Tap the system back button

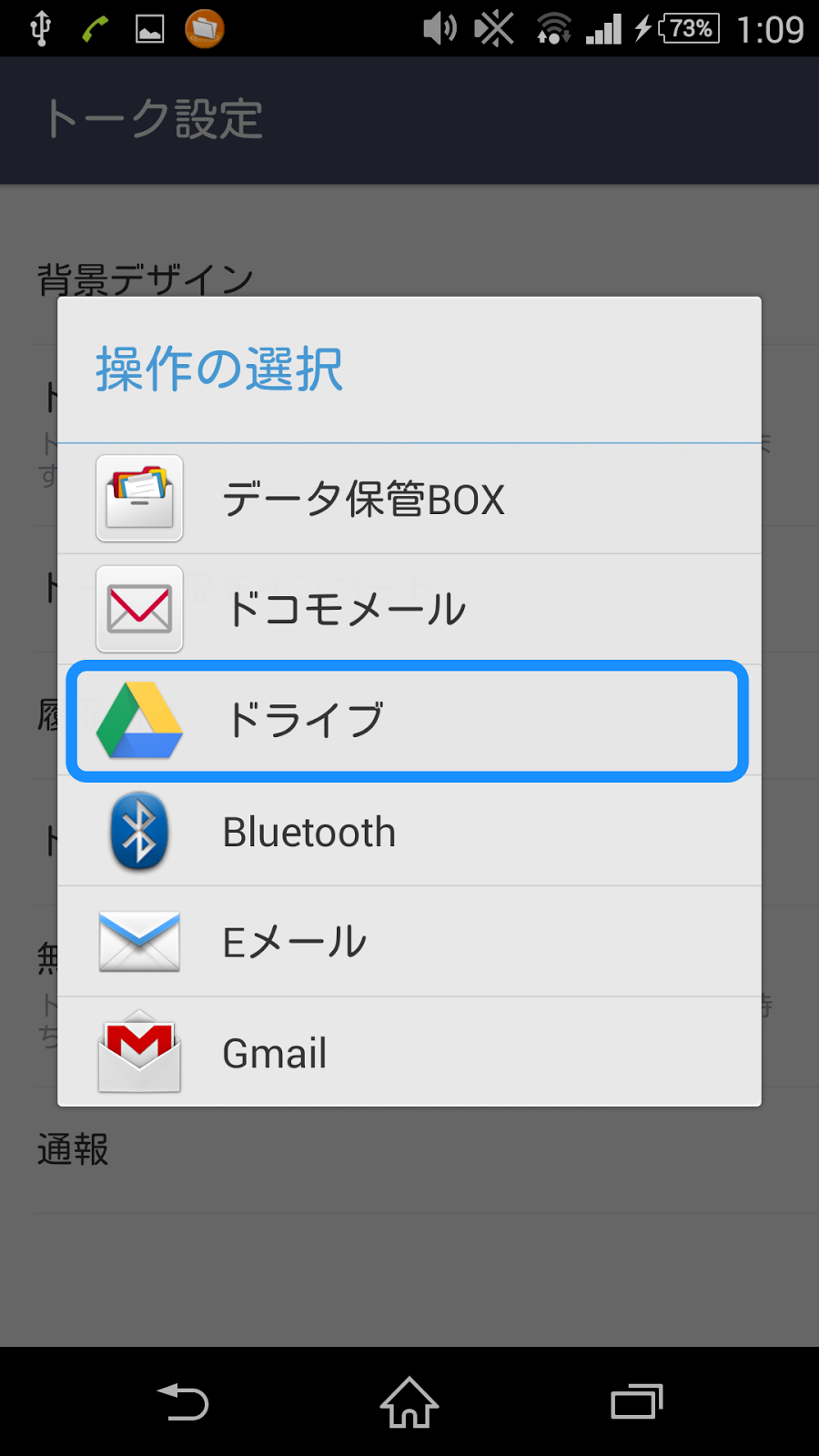183,1402
